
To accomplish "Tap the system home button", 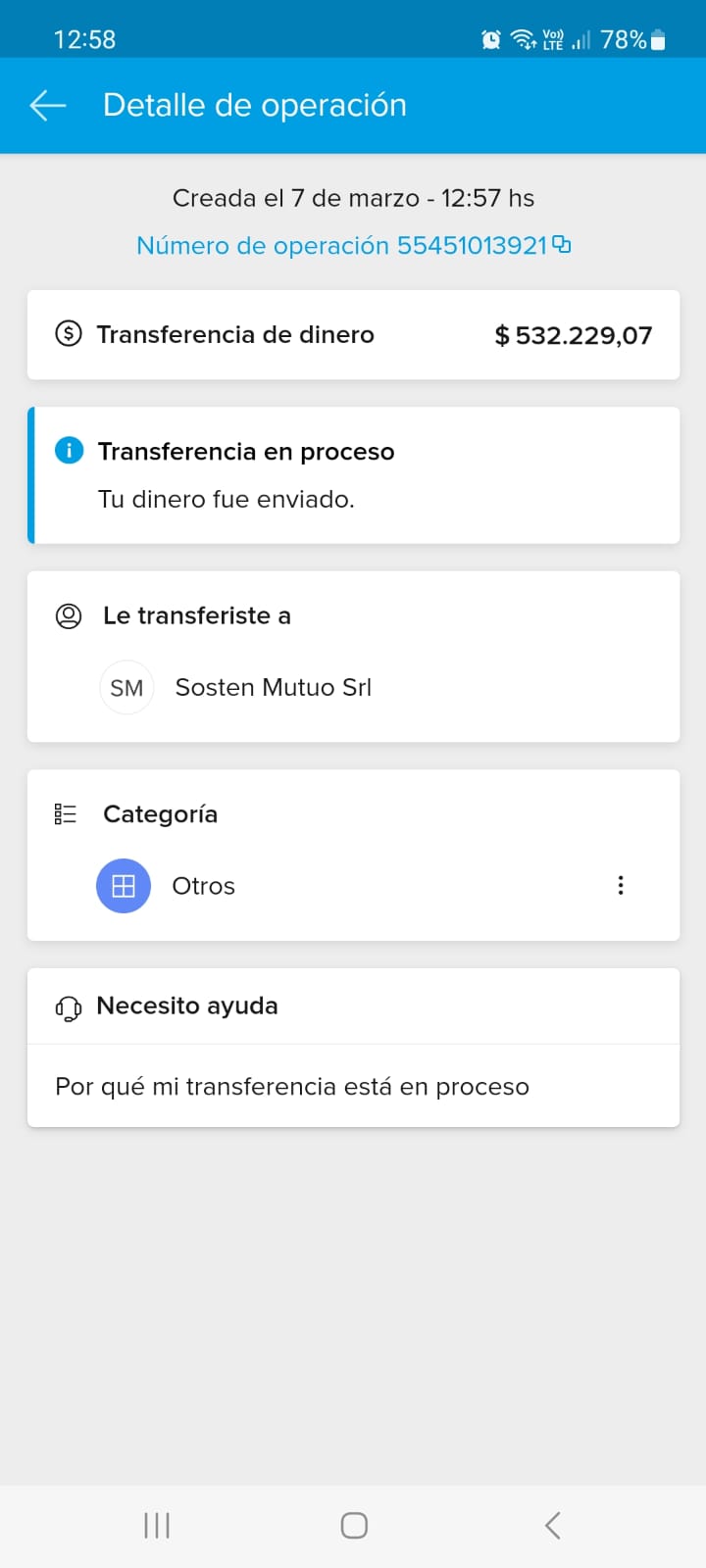I will point(353,1525).
